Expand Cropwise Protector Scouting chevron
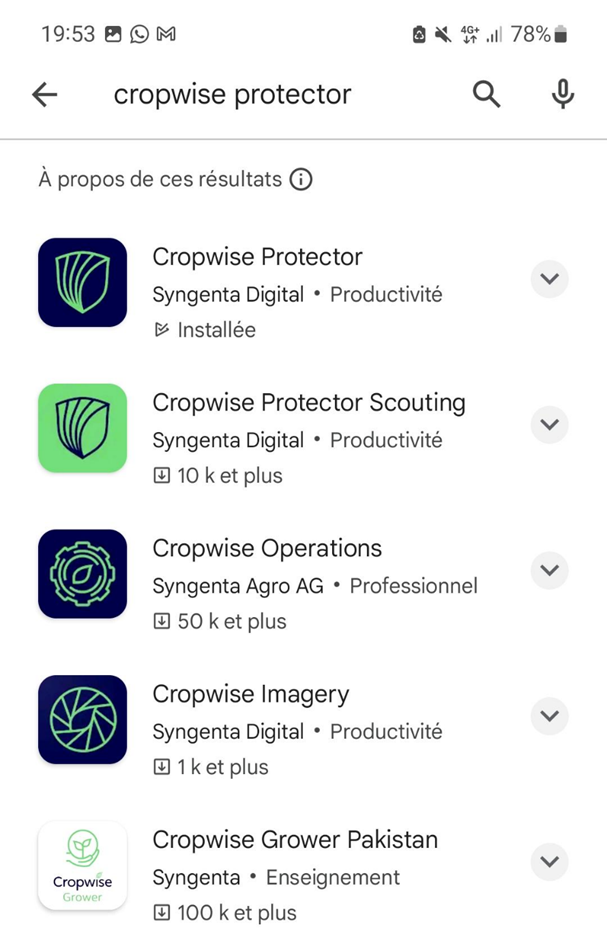 point(549,425)
